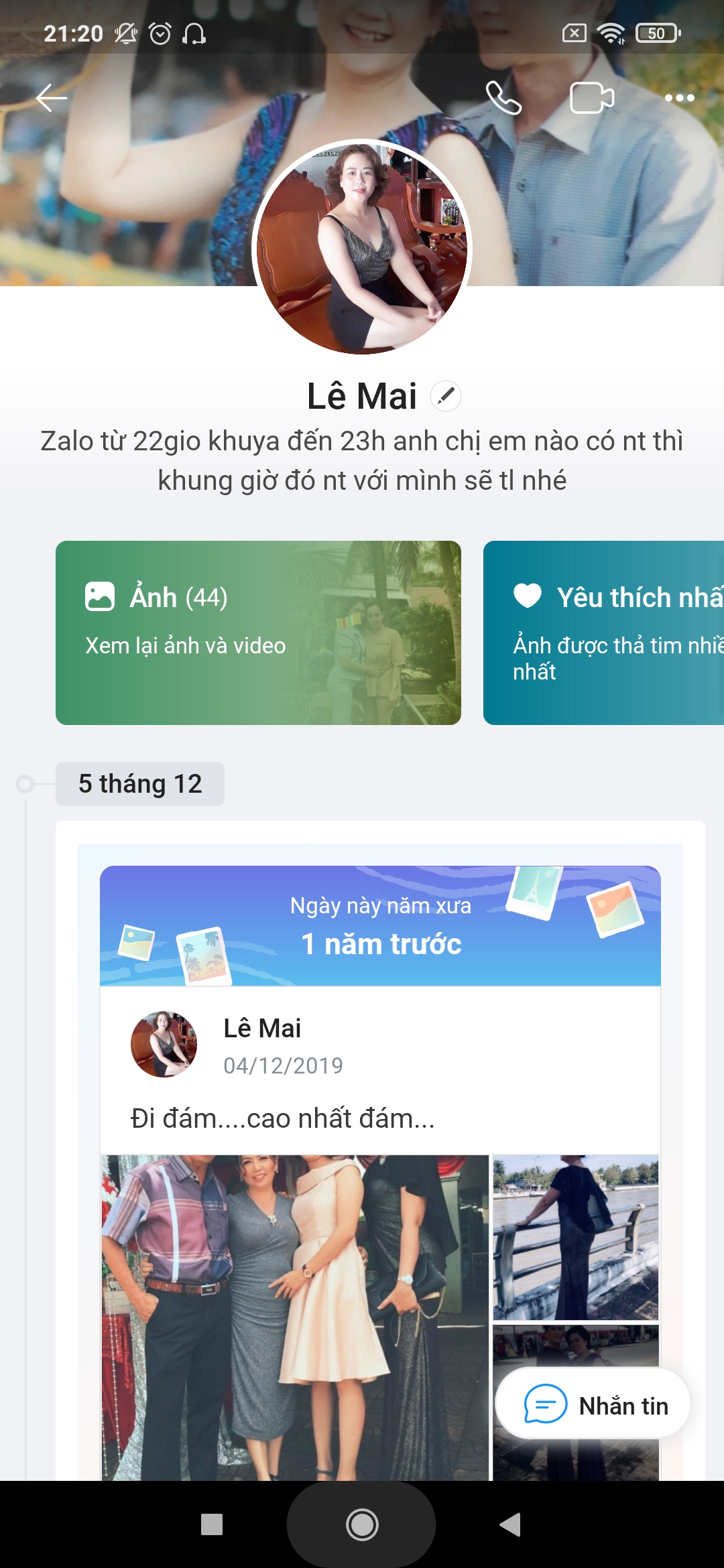This screenshot has width=724, height=1568.
Task: Open the three-dot overflow menu
Action: (x=679, y=98)
